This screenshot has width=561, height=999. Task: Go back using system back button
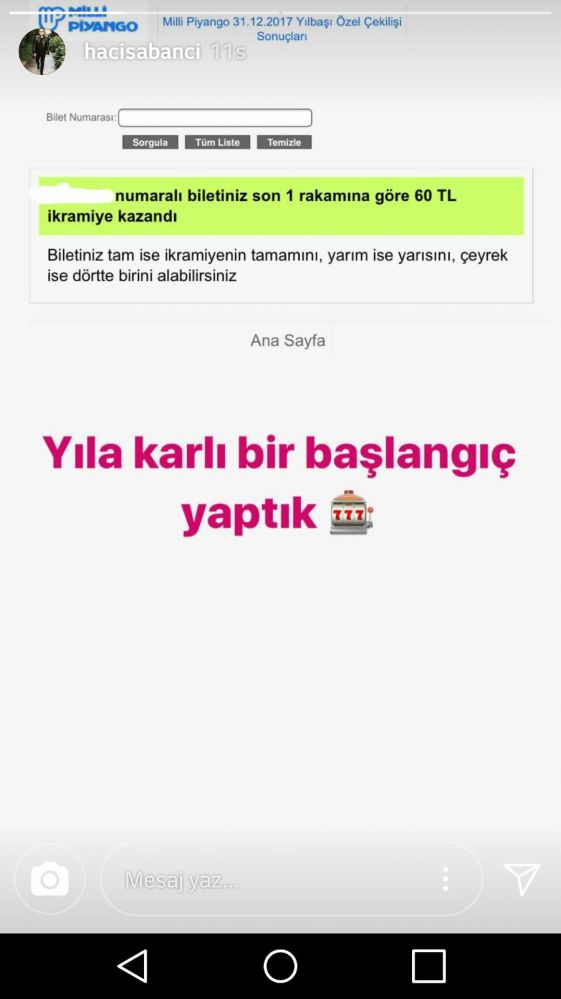(x=133, y=966)
